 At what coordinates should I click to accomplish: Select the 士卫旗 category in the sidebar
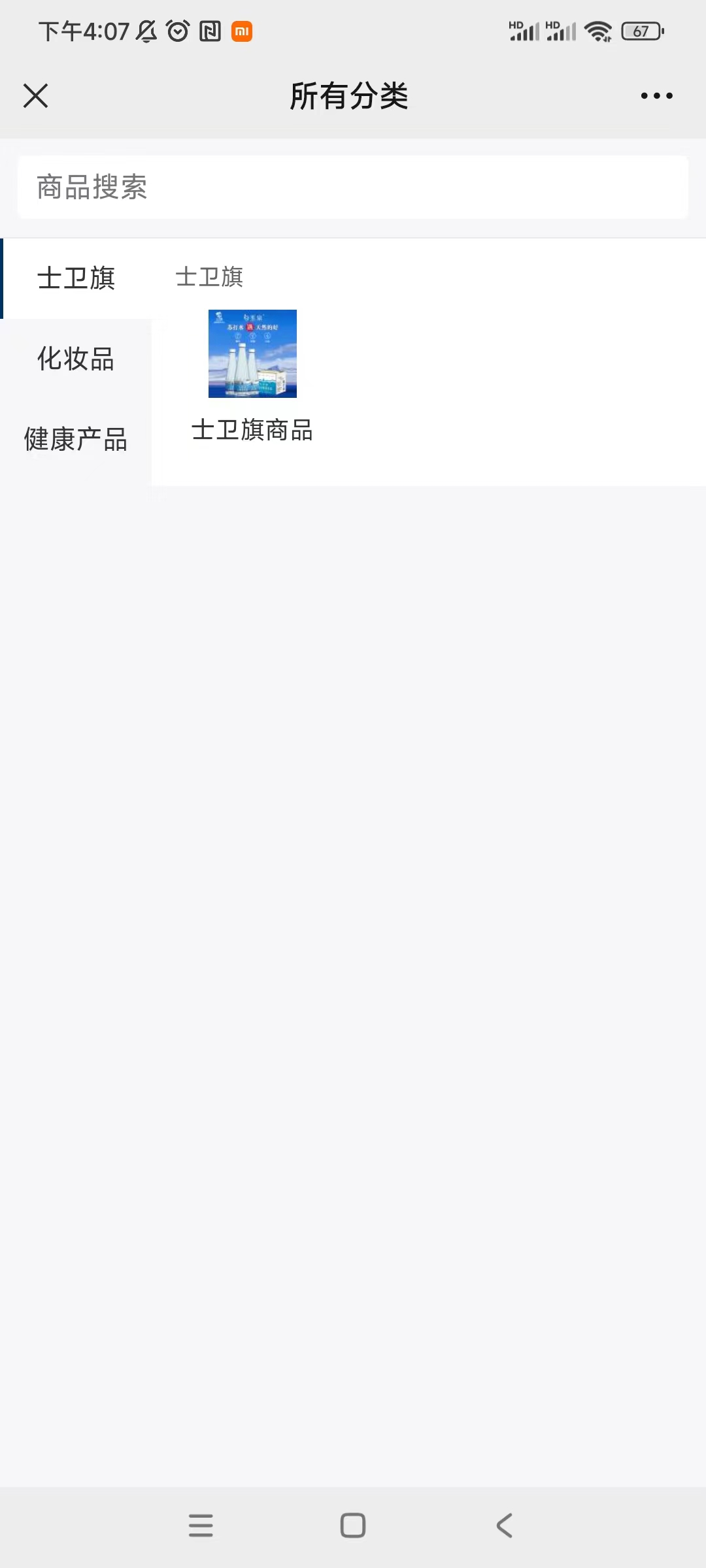(76, 278)
